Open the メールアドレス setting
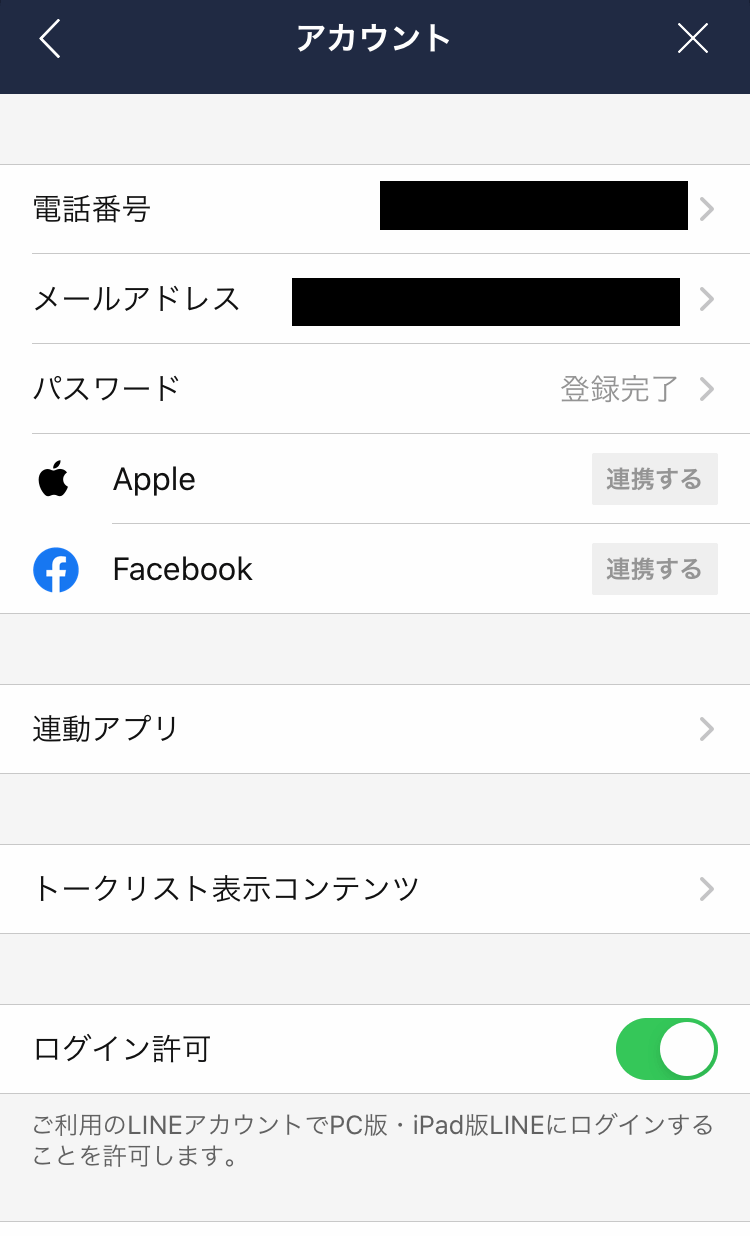Screen dimensions: 750x1236 375,299
